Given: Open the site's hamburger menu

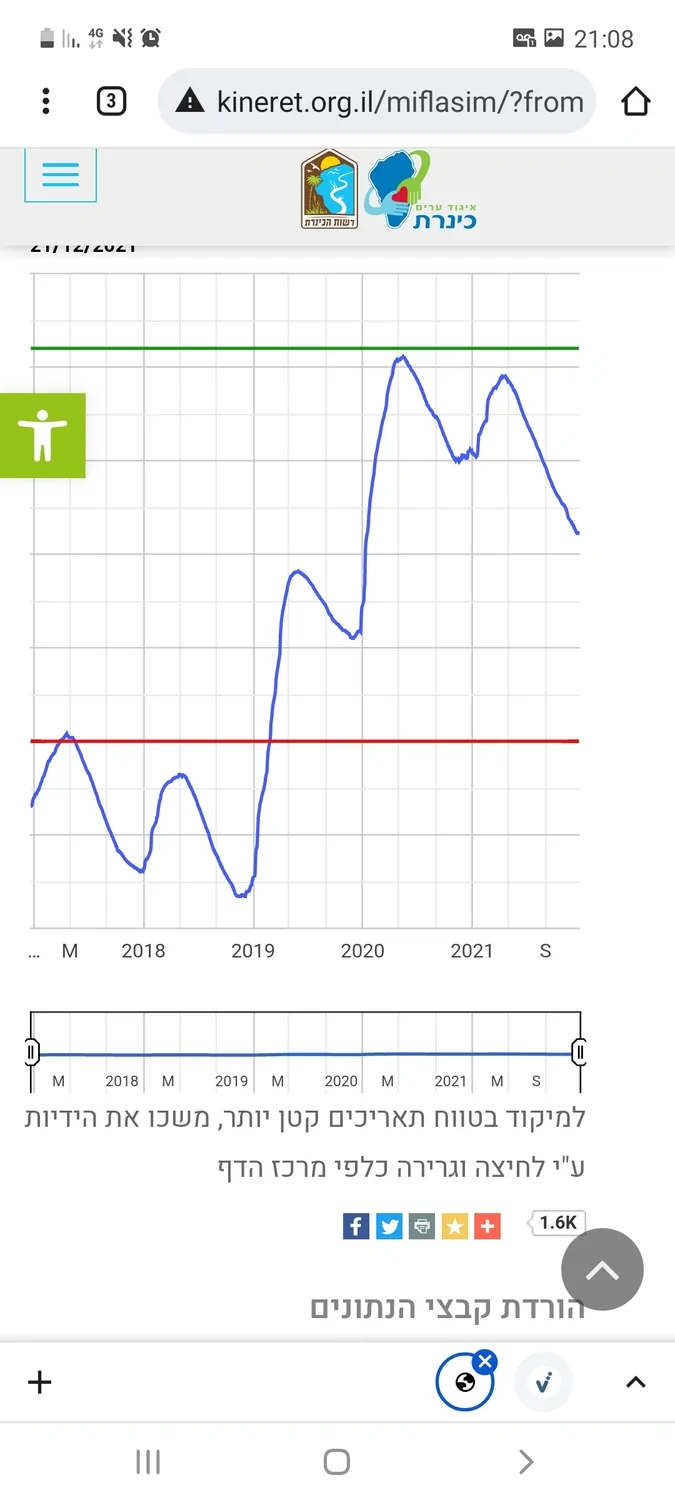Looking at the screenshot, I should 60,175.
